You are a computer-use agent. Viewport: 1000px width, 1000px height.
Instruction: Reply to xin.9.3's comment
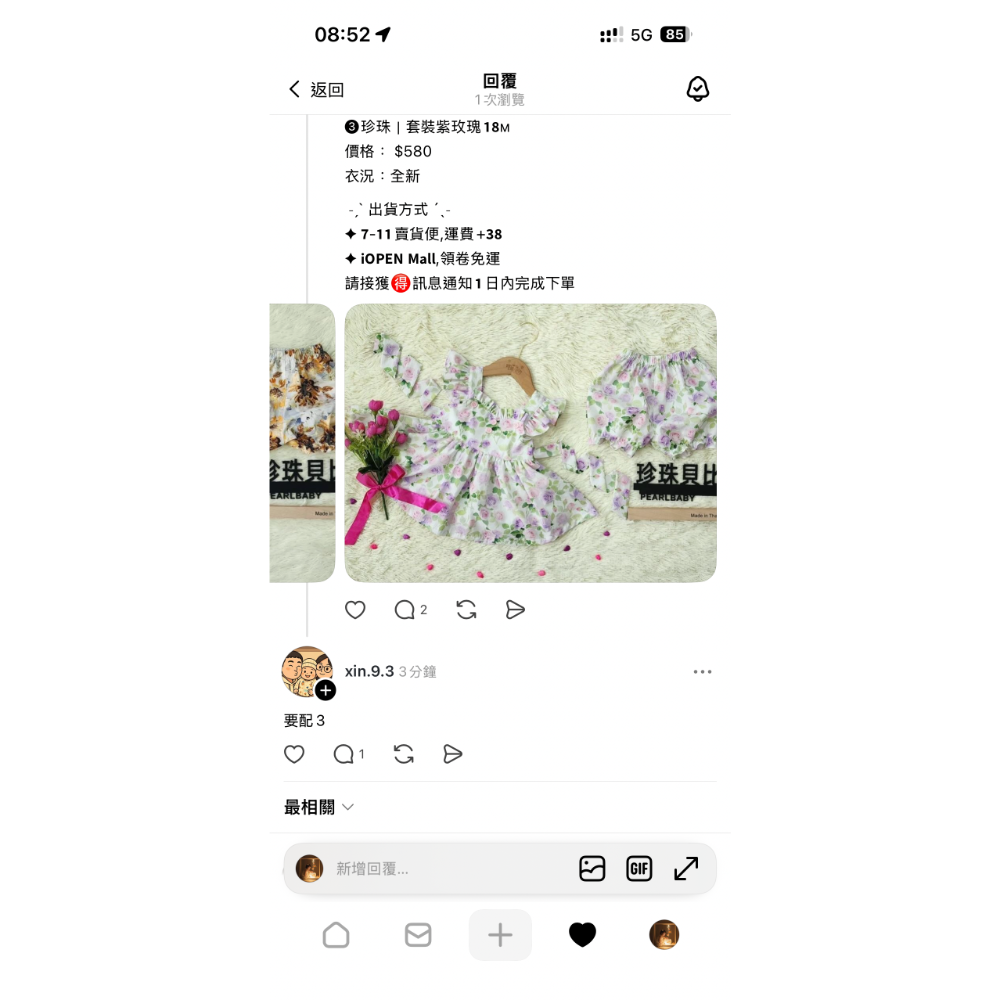(344, 754)
